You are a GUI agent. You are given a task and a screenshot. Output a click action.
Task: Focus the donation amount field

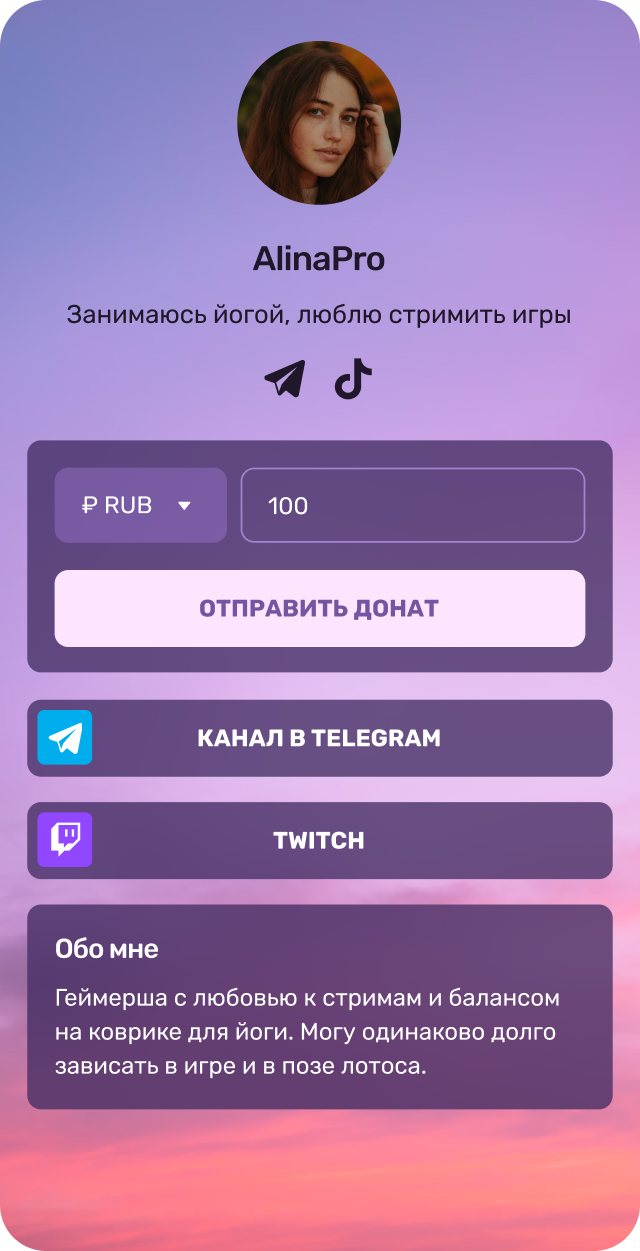point(412,506)
